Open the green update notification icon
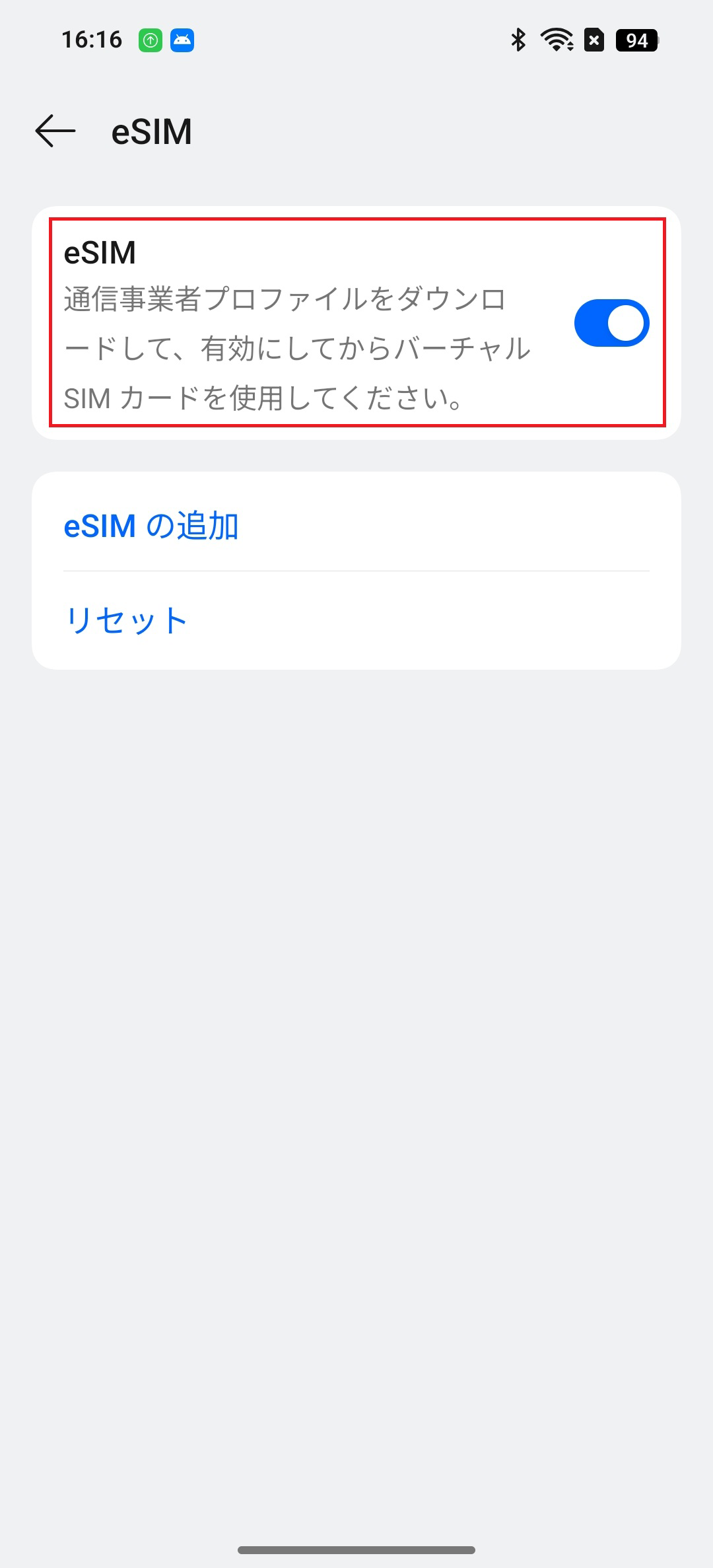713x1568 pixels. coord(150,39)
